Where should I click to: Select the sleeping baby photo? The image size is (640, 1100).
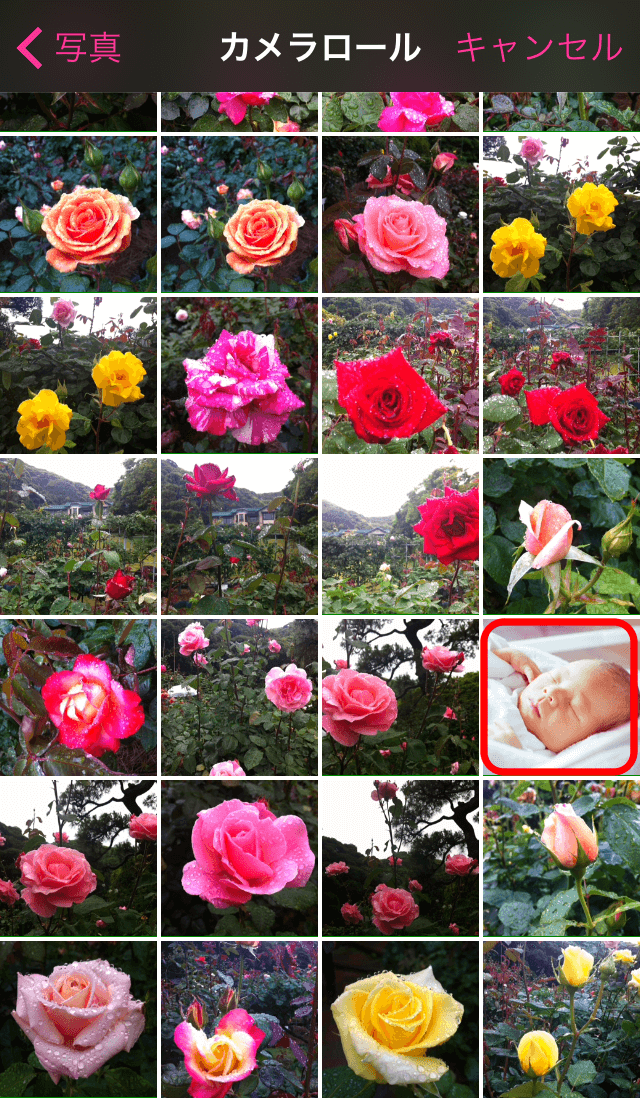point(560,697)
